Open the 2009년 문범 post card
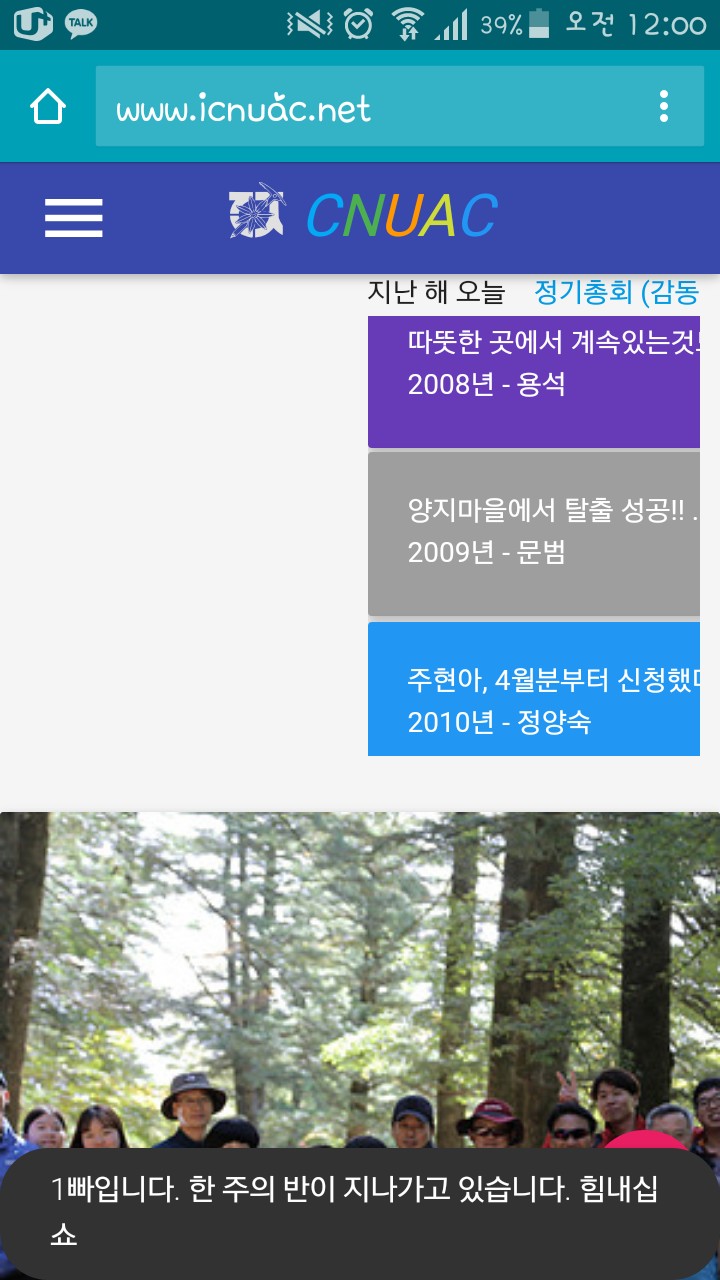 (534, 534)
